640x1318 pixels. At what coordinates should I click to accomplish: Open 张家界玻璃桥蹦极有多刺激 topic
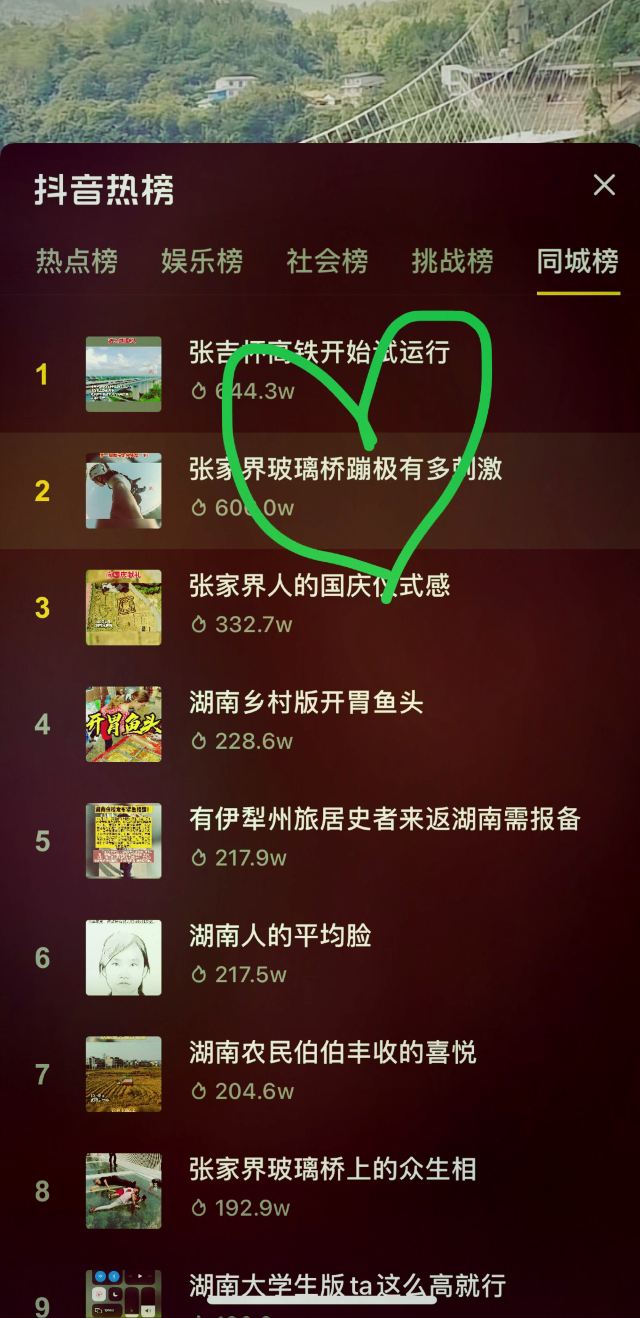345,469
